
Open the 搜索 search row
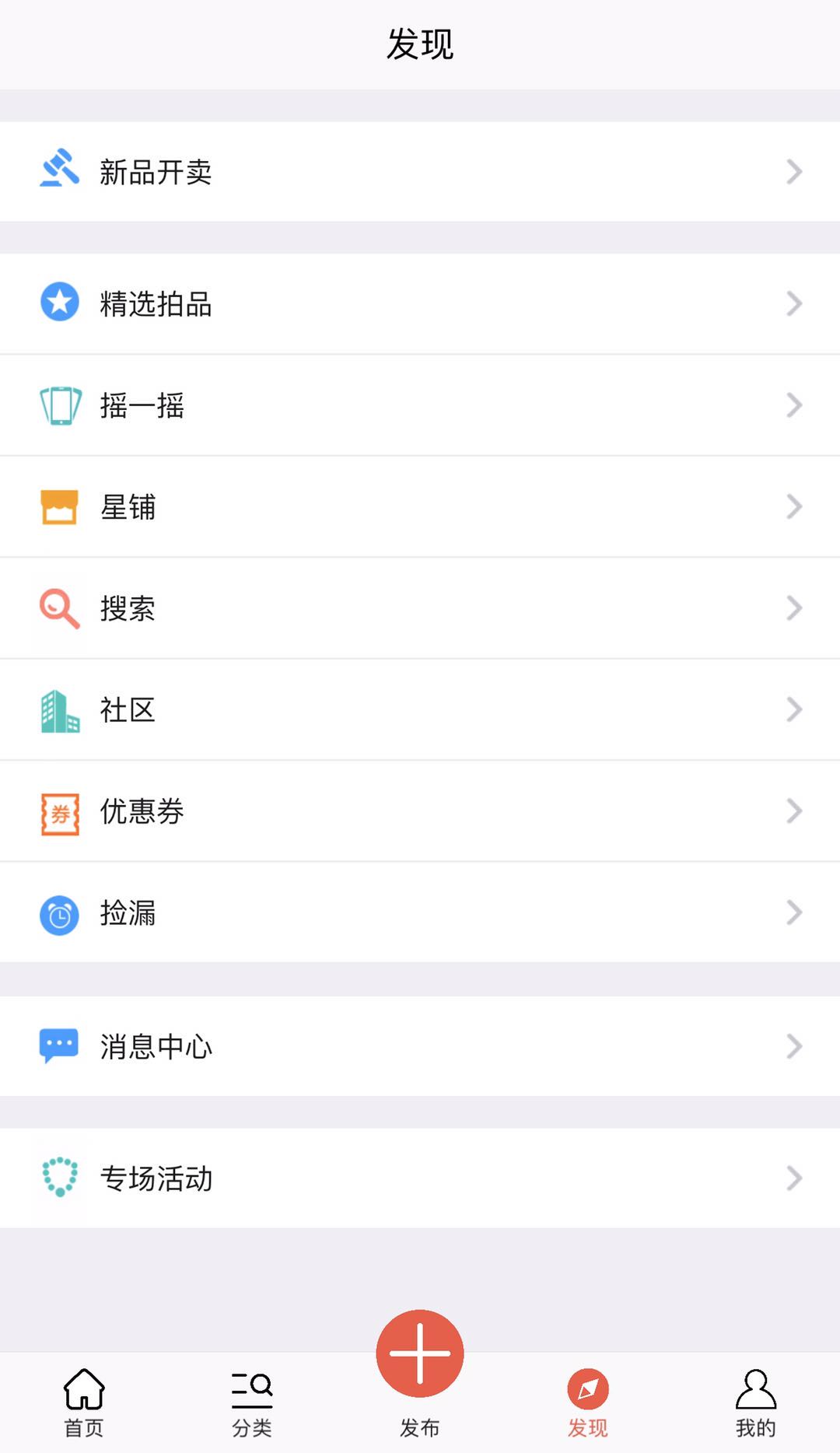[x=420, y=607]
